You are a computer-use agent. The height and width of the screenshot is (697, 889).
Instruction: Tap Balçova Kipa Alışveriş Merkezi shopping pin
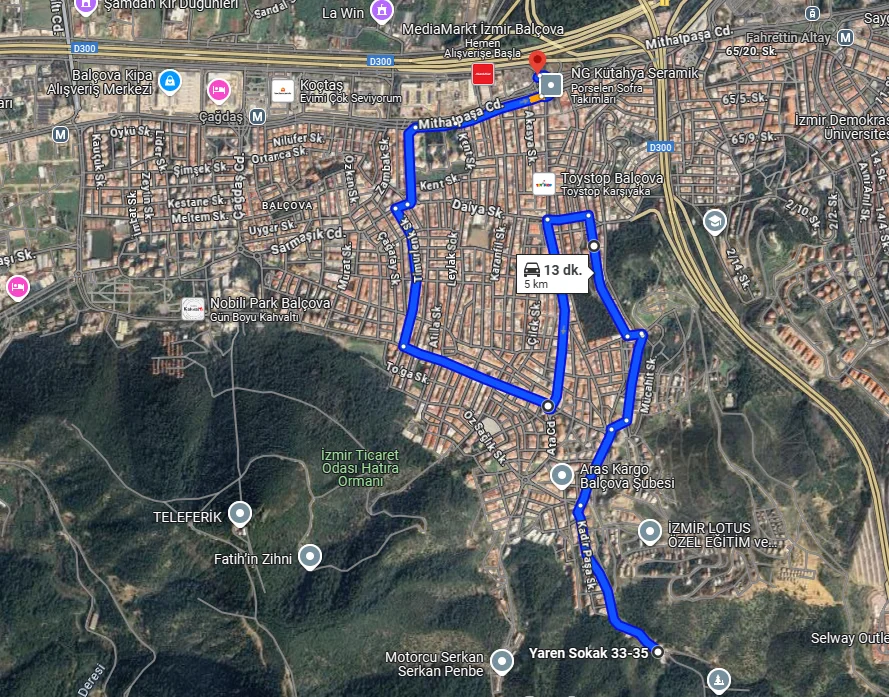pyautogui.click(x=170, y=80)
